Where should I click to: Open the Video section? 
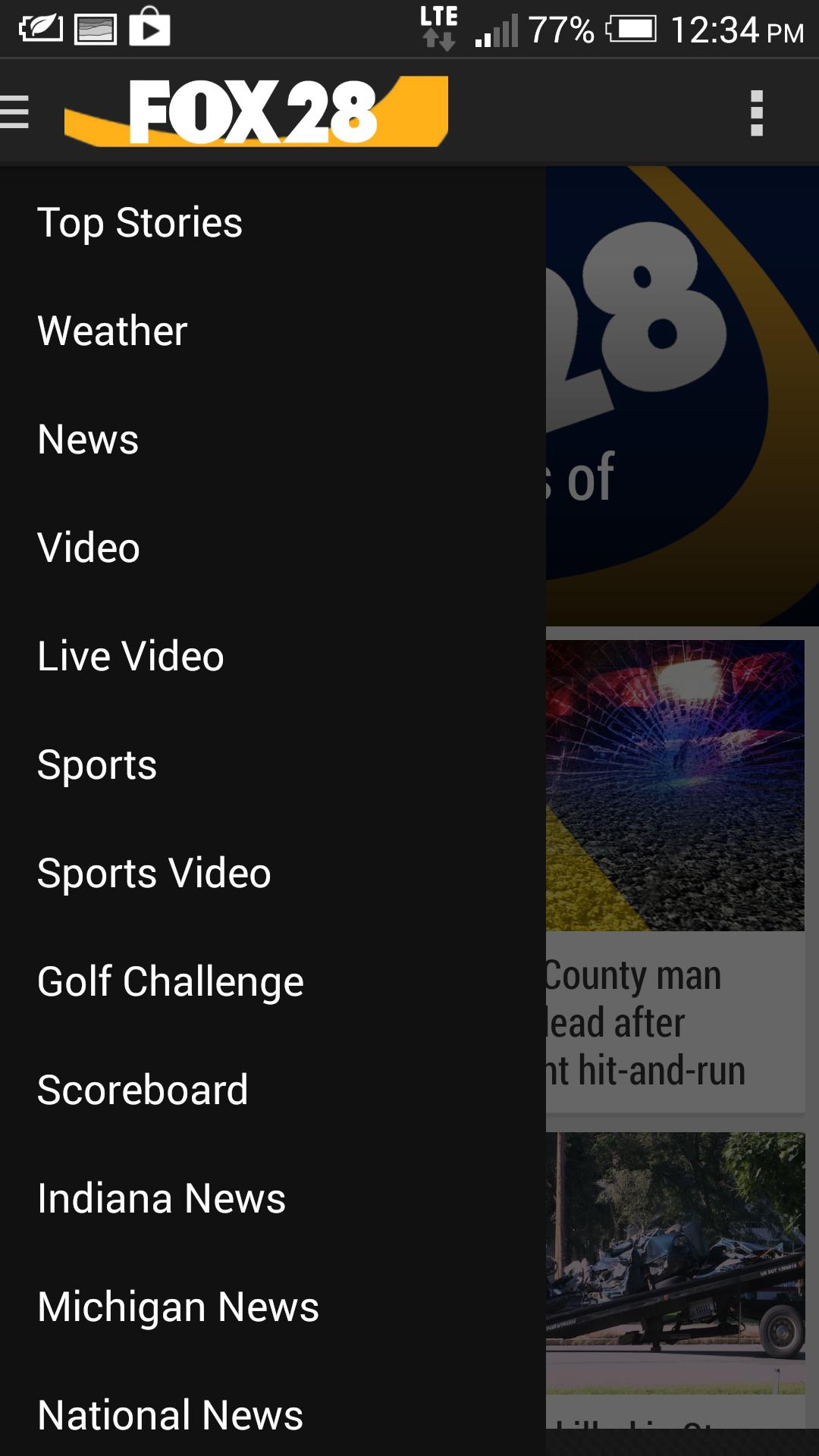tap(88, 547)
